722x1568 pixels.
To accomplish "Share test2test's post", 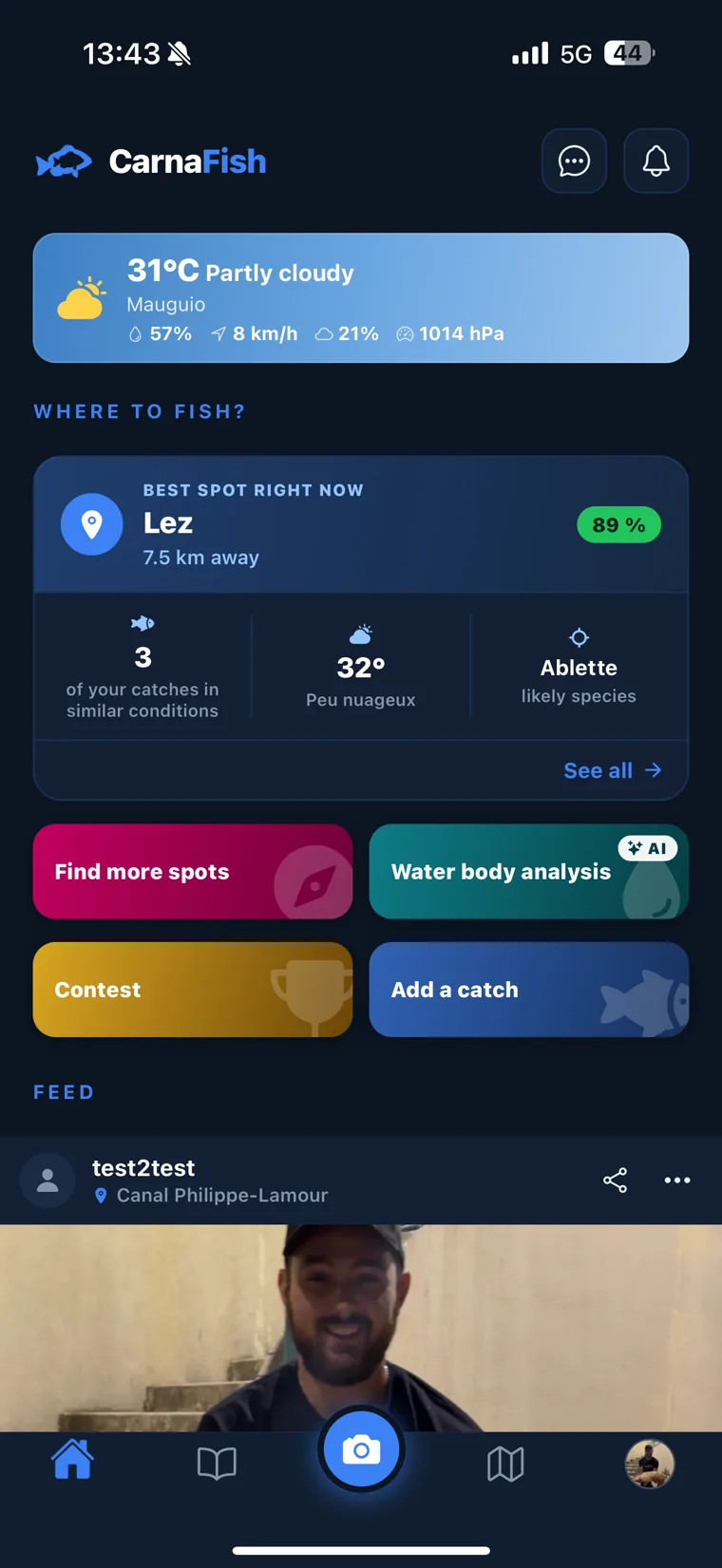I will click(x=615, y=1181).
